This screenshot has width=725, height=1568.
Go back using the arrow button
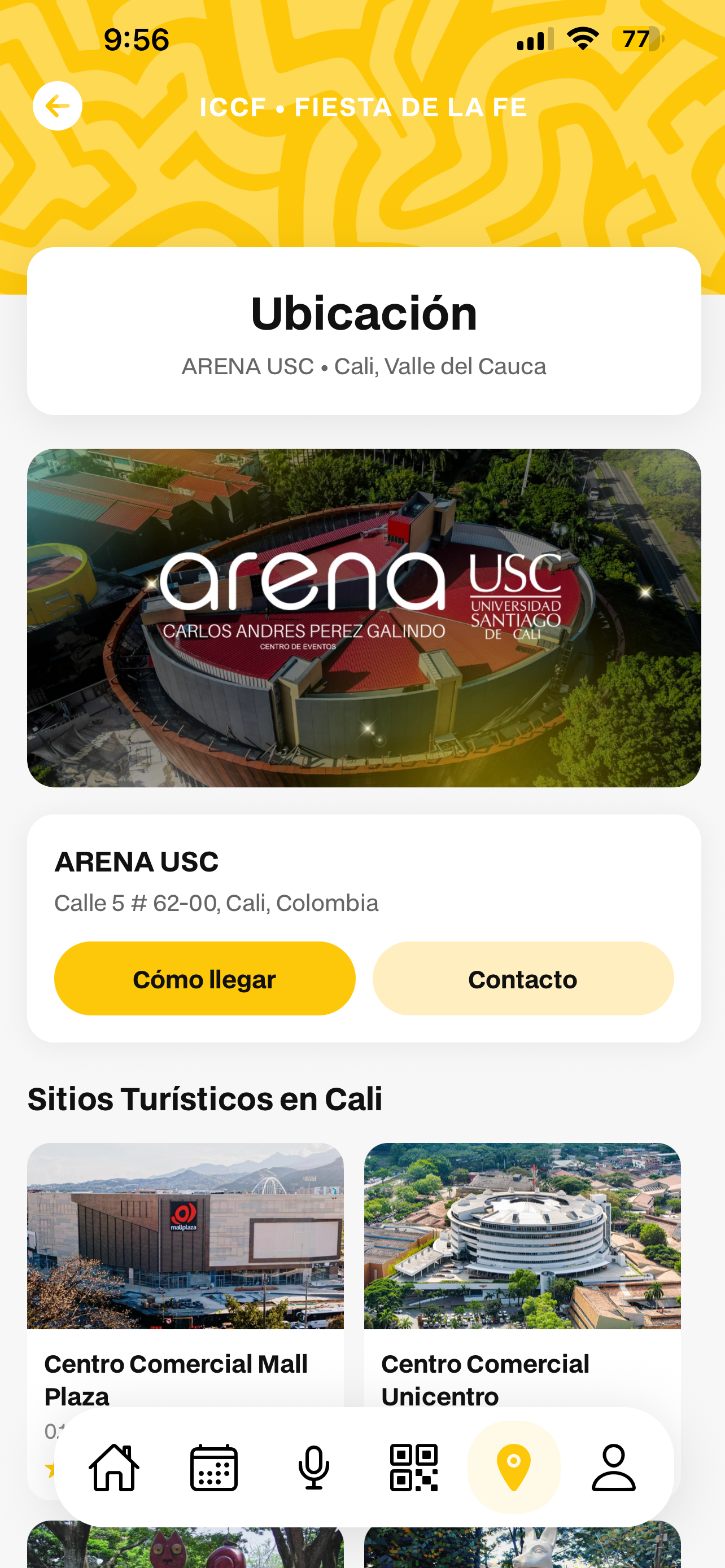tap(58, 106)
